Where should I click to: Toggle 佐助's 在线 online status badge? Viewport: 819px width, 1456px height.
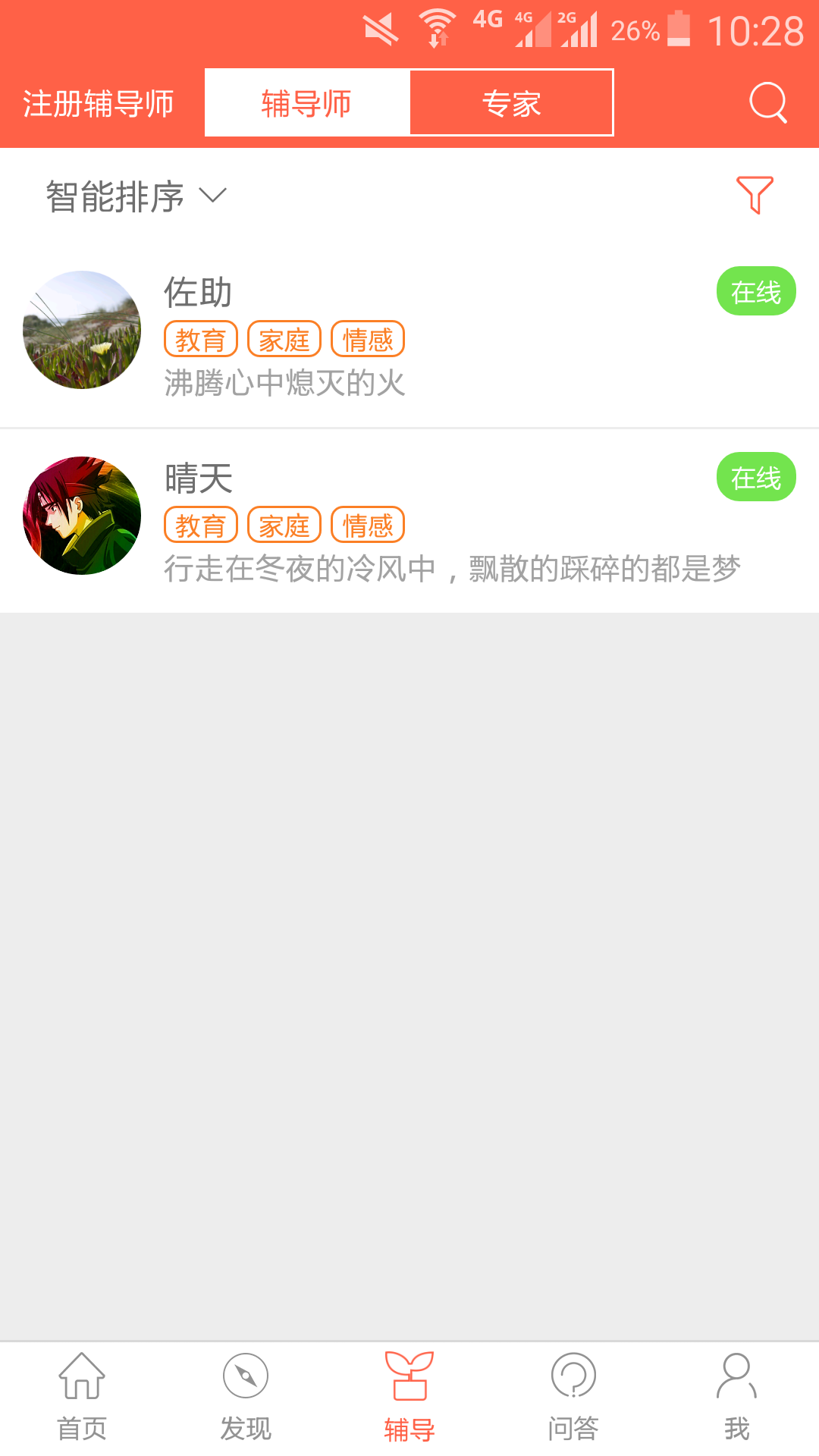[x=755, y=292]
